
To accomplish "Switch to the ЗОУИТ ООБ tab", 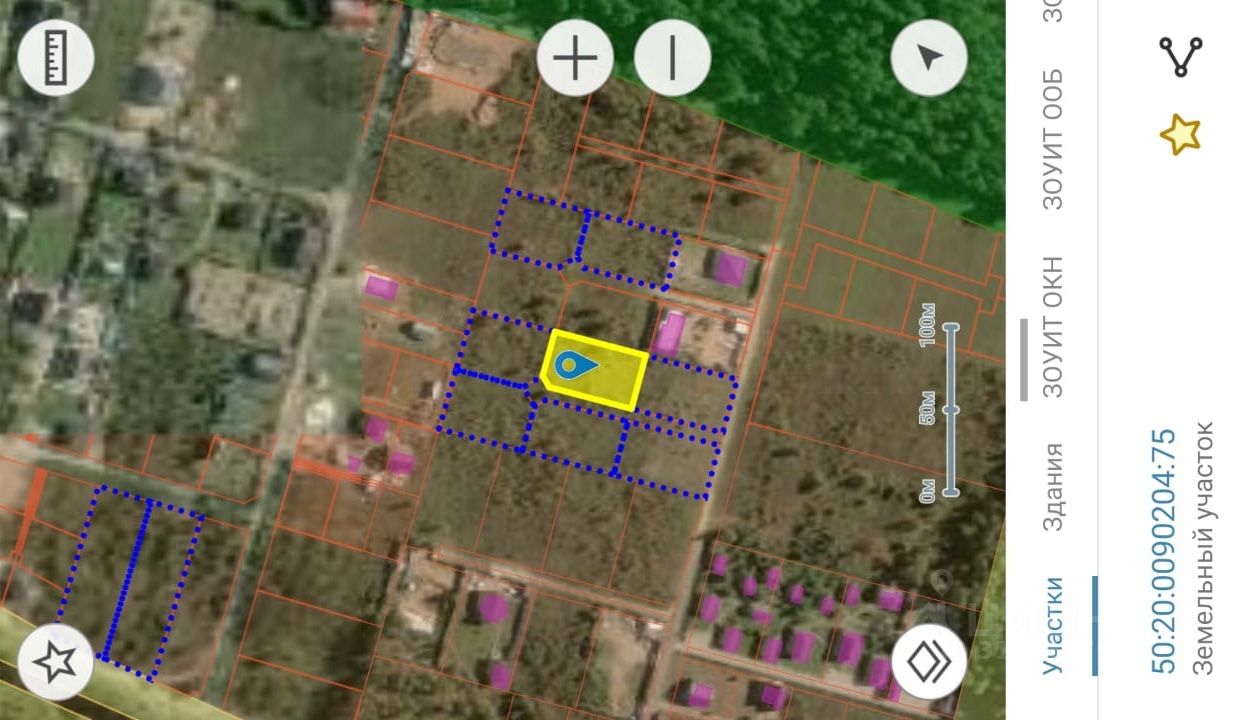I will 1054,140.
